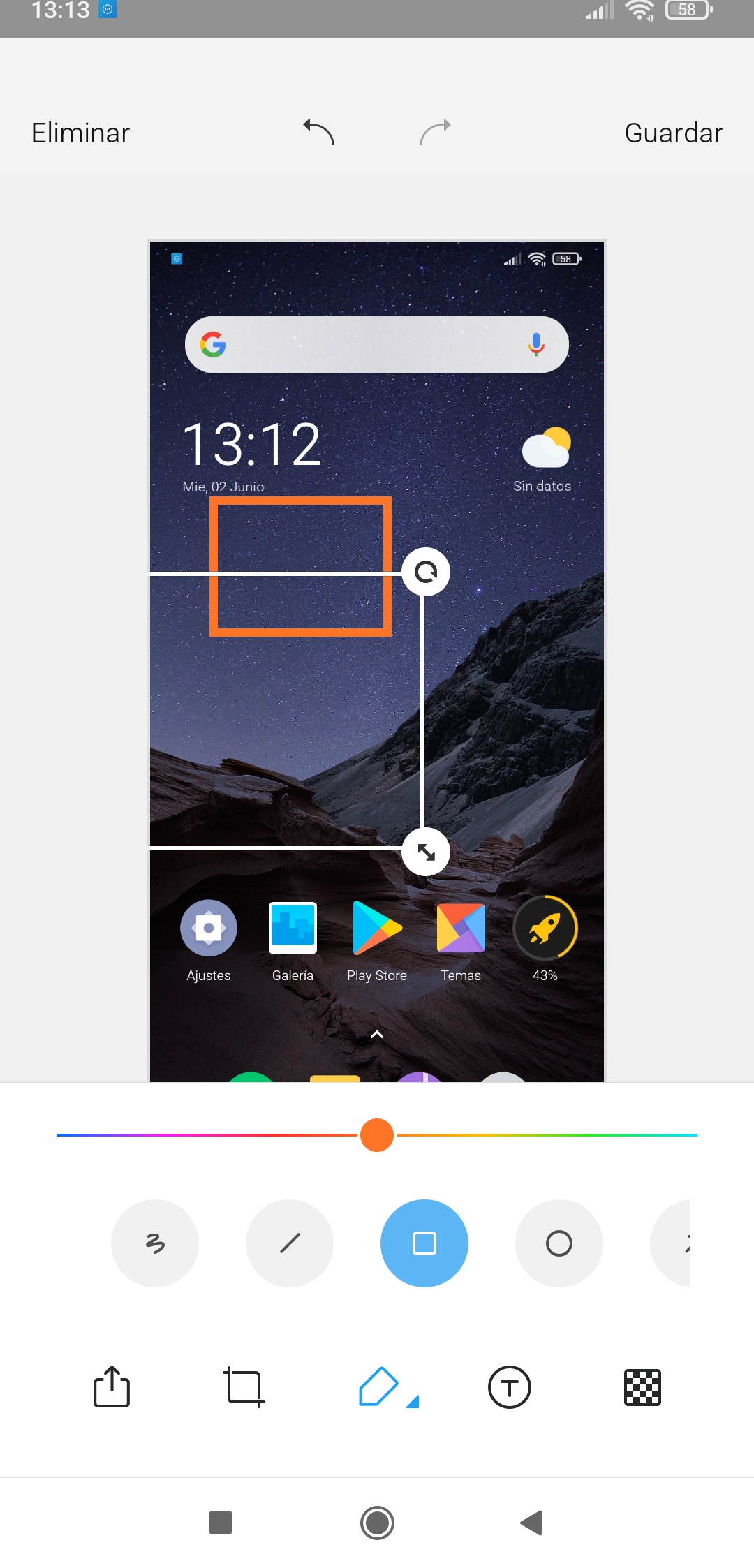Undo the last edit
Screen dimensions: 754x1568
319,132
